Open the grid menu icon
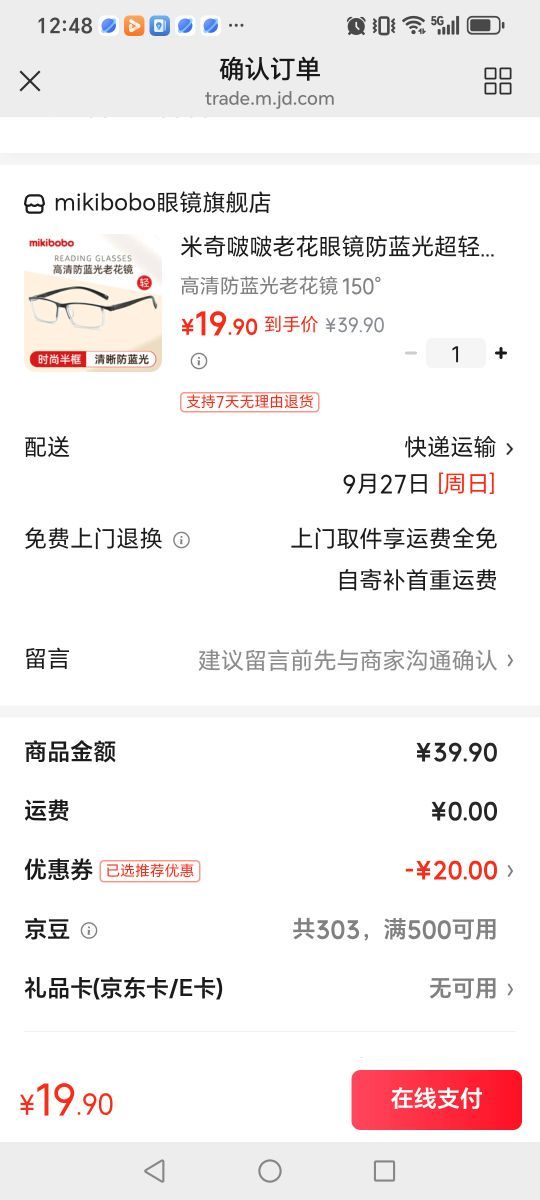540x1200 pixels. coord(498,81)
